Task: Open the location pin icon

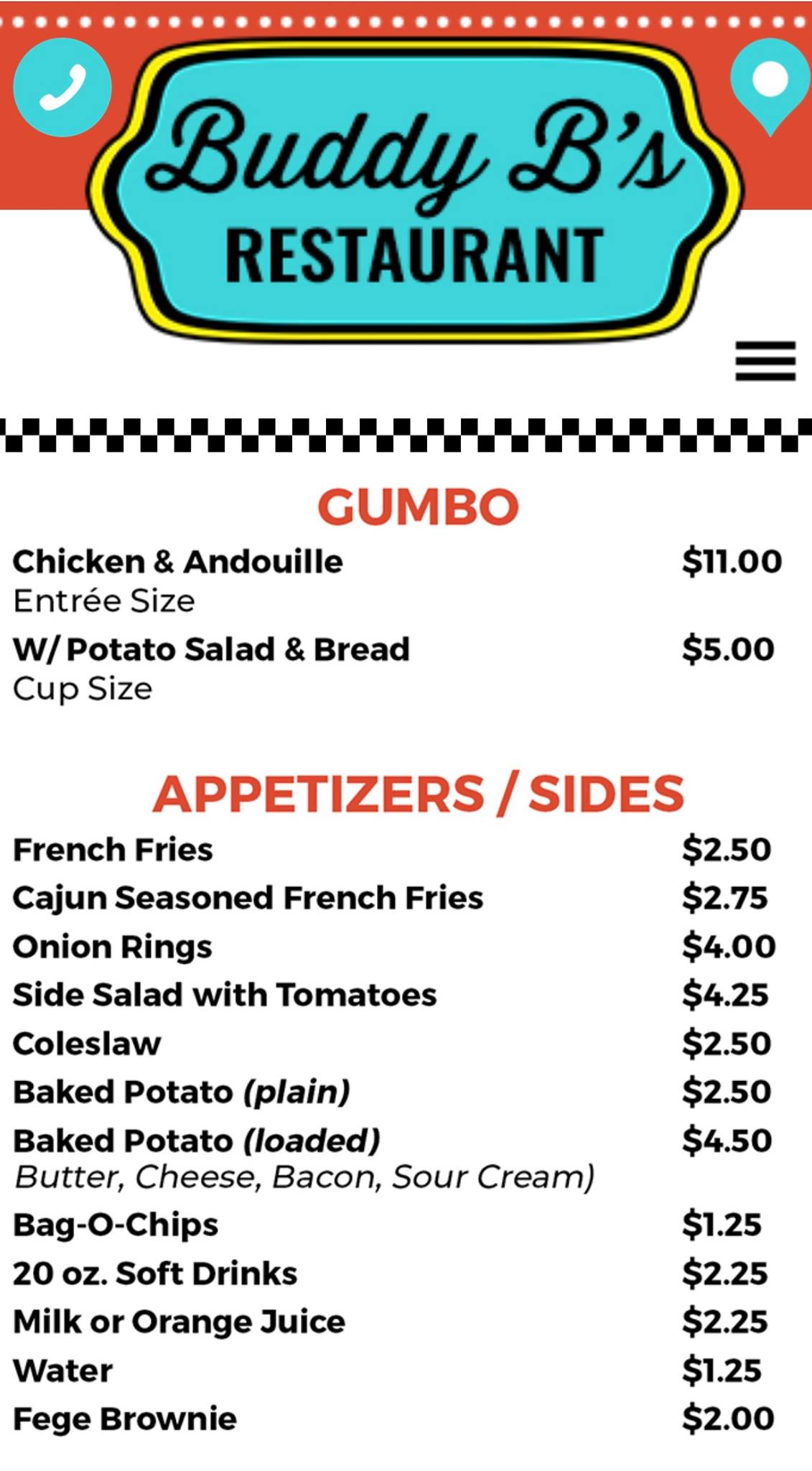Action: (770, 82)
